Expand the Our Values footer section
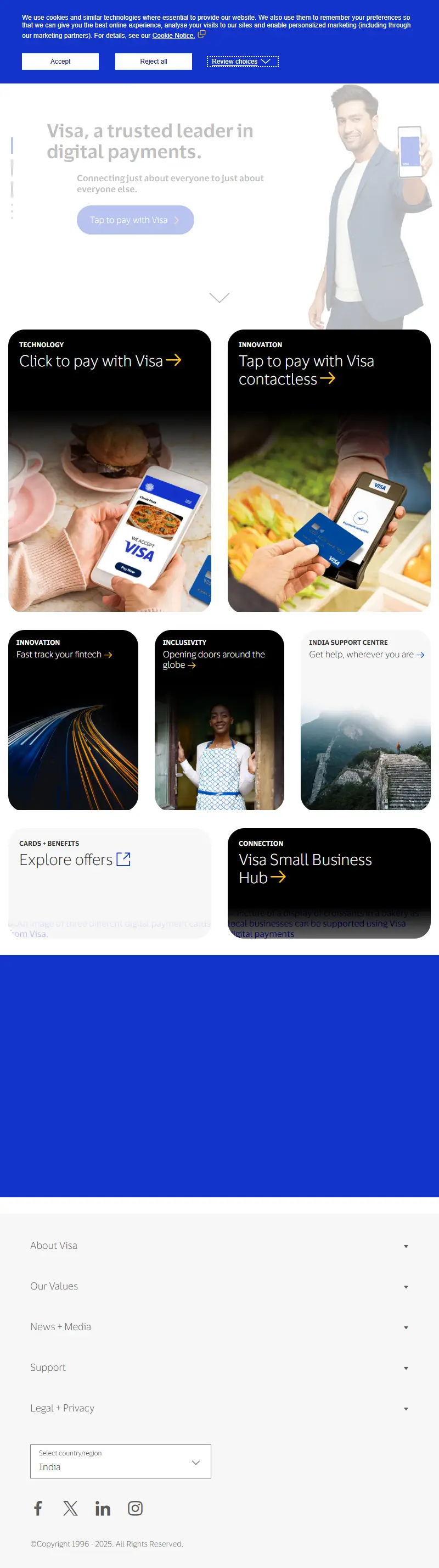Viewport: 439px width, 1568px height. pos(219,1286)
